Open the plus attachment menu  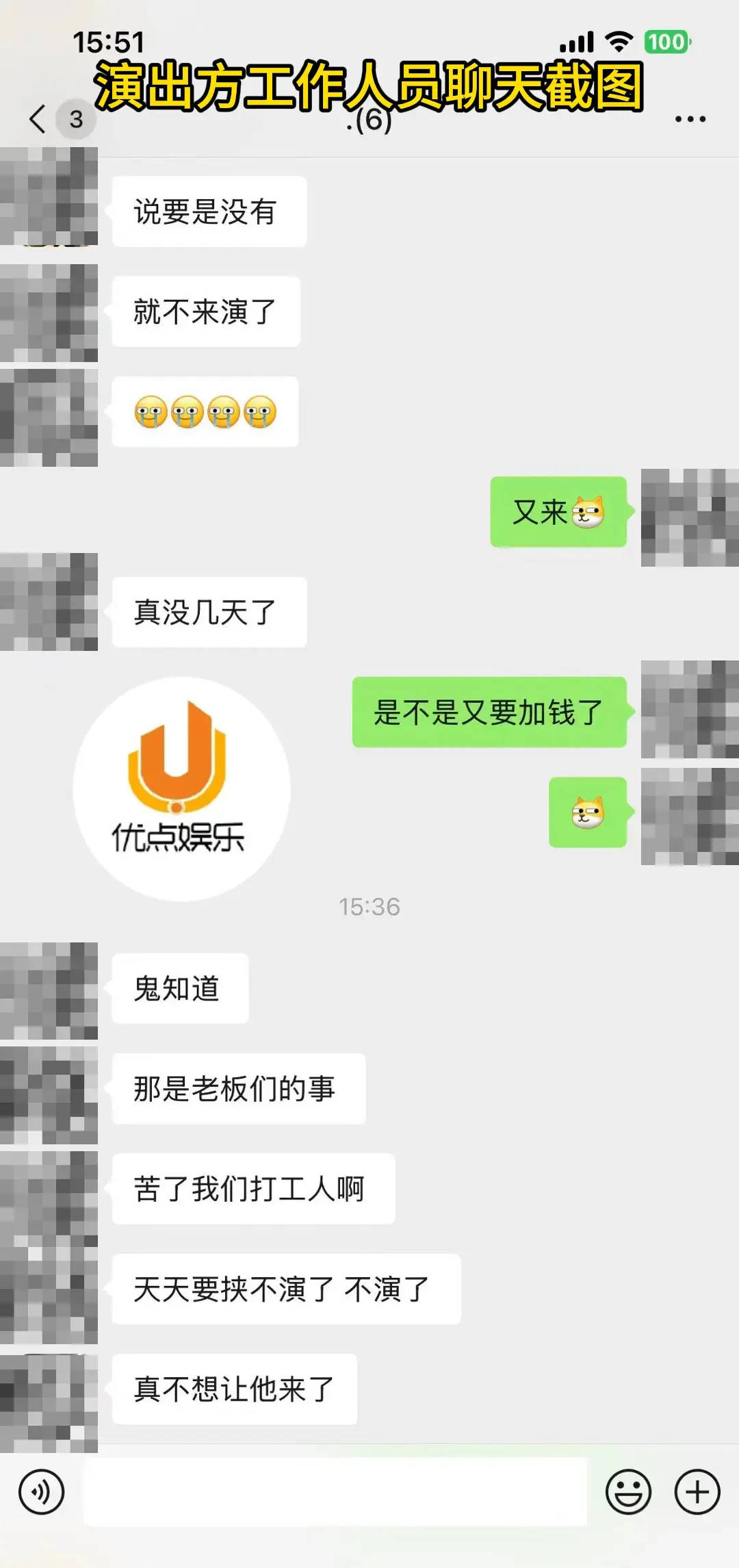(697, 1492)
